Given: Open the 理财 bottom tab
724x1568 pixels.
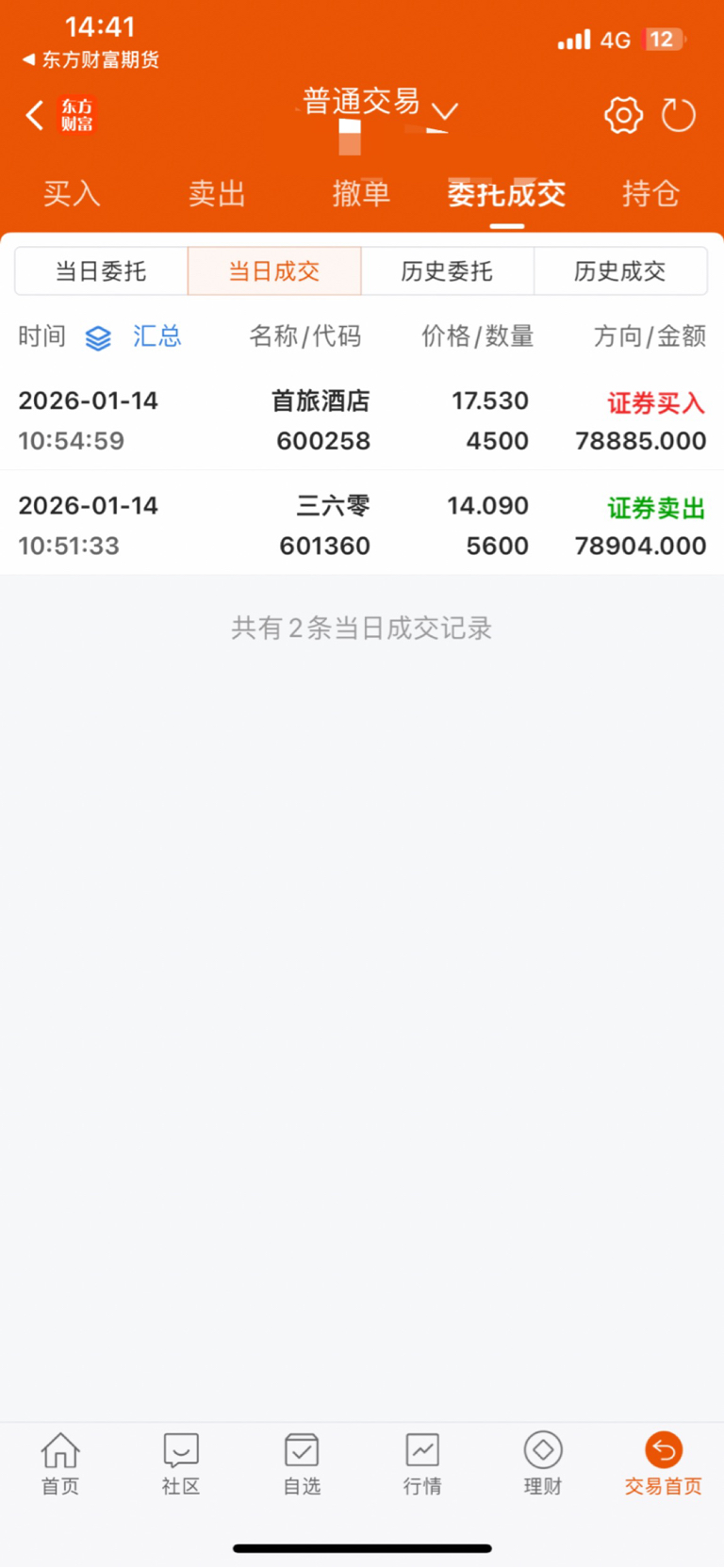Looking at the screenshot, I should (543, 1463).
